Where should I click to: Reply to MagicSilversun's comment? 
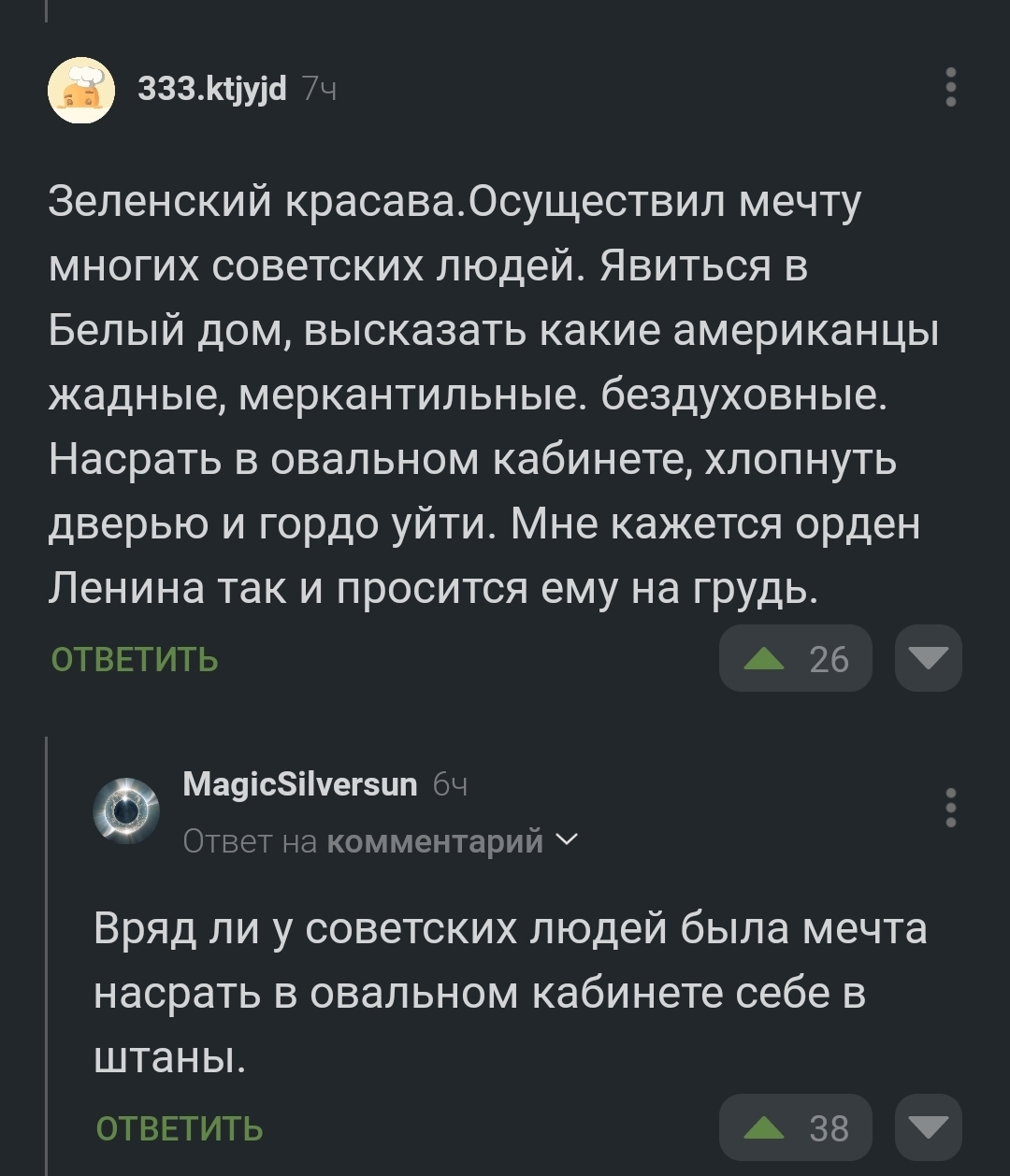tap(180, 1128)
